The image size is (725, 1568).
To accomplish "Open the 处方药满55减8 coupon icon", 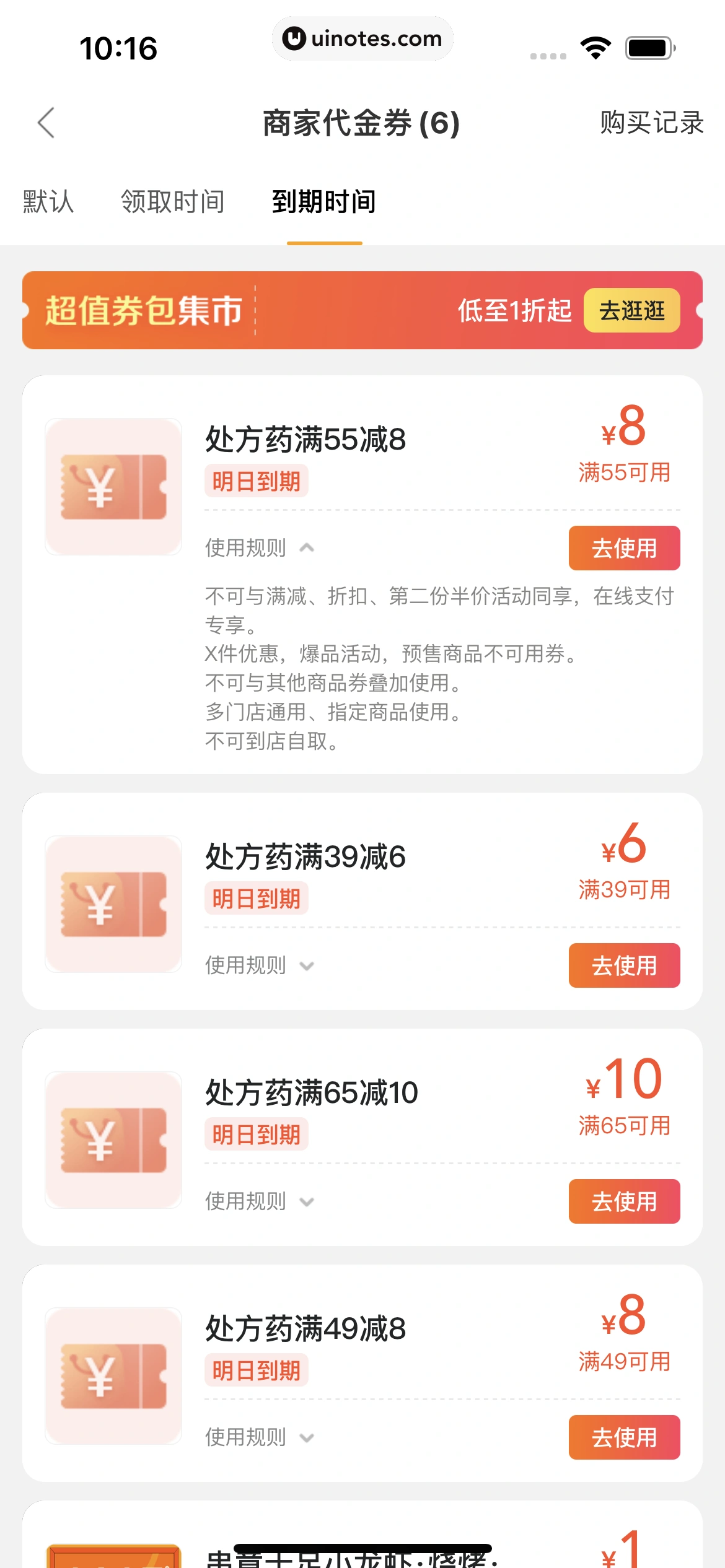I will point(113,485).
